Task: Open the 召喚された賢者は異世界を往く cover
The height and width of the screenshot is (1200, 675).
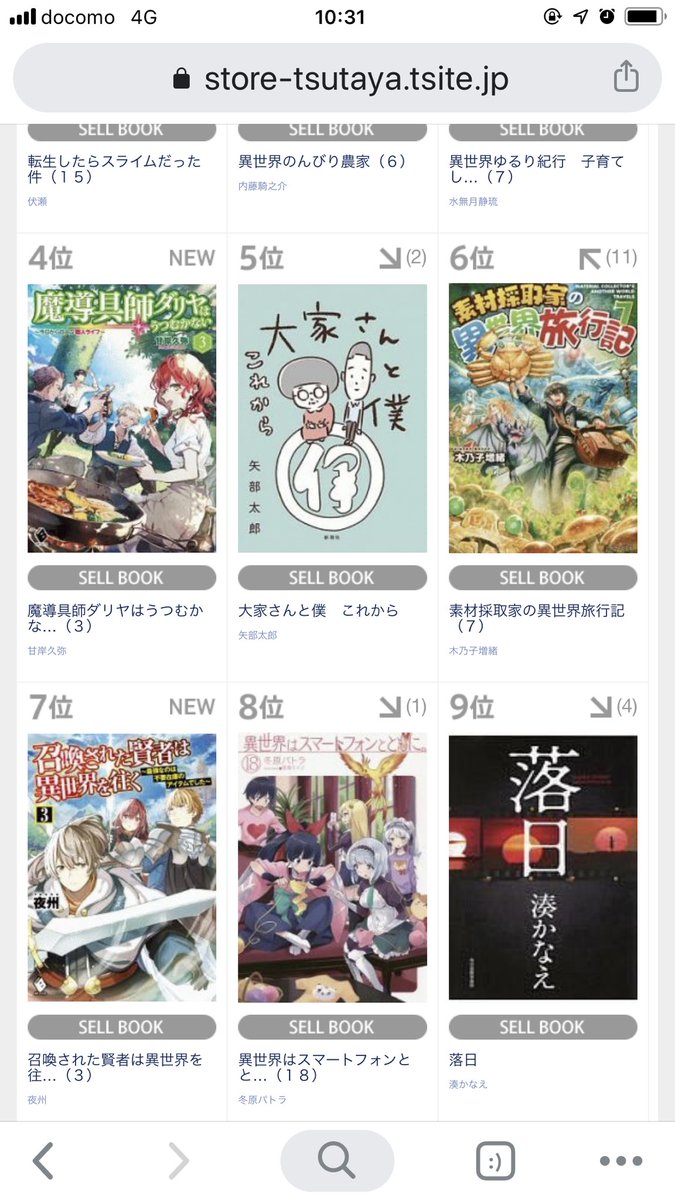Action: pyautogui.click(x=122, y=868)
